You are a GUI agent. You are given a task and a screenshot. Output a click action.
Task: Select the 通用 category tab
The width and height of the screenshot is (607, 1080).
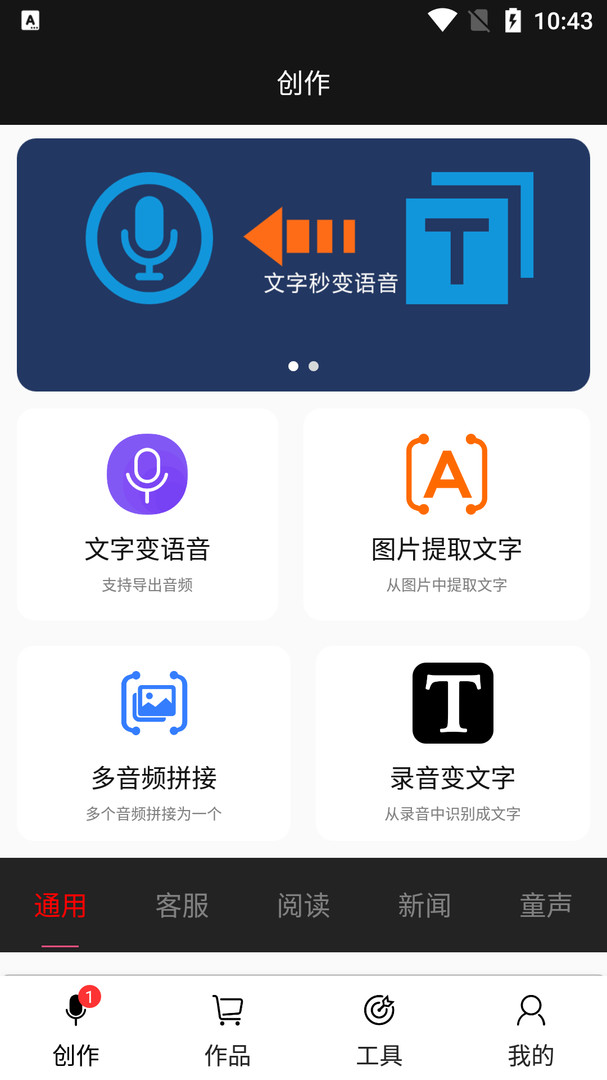[x=60, y=905]
